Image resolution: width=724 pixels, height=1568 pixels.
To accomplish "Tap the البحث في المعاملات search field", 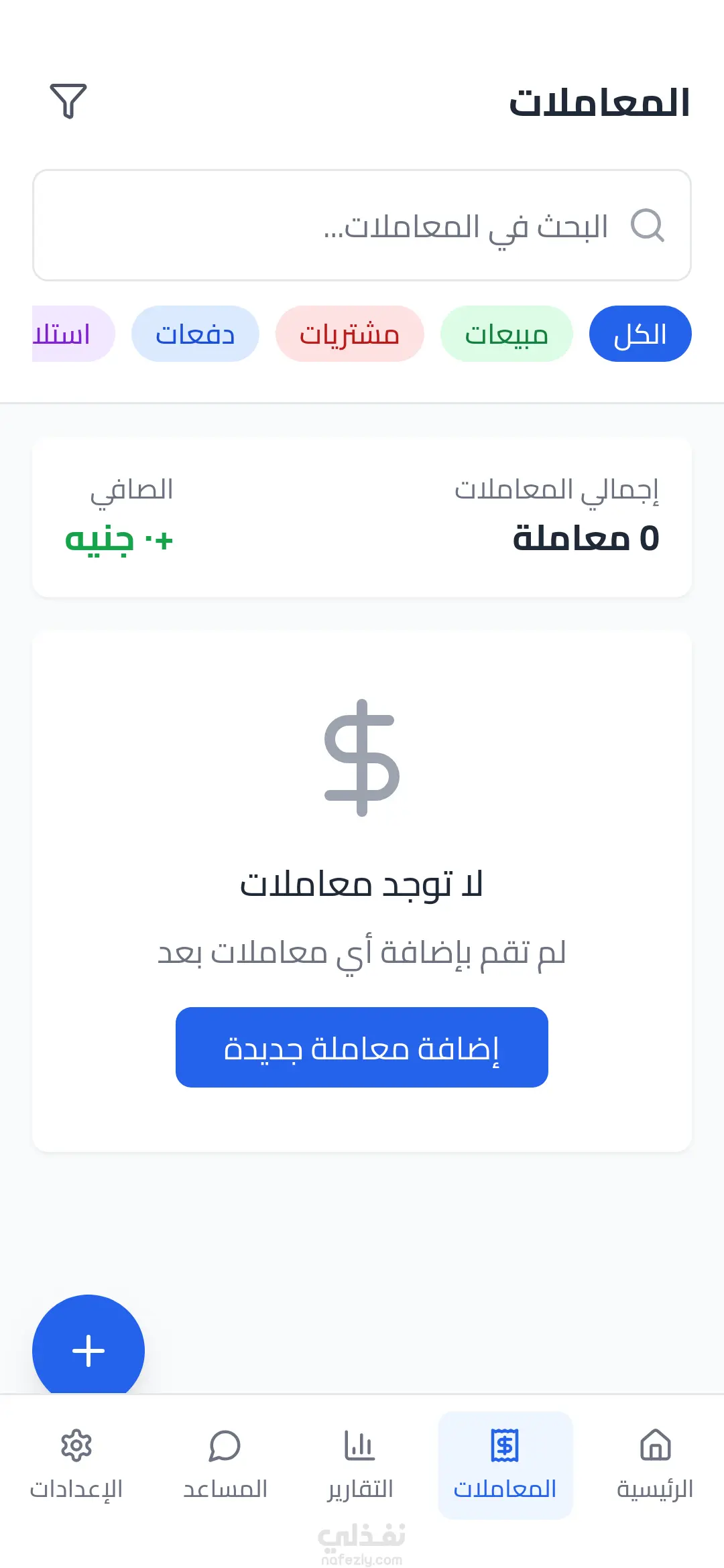I will [x=362, y=225].
